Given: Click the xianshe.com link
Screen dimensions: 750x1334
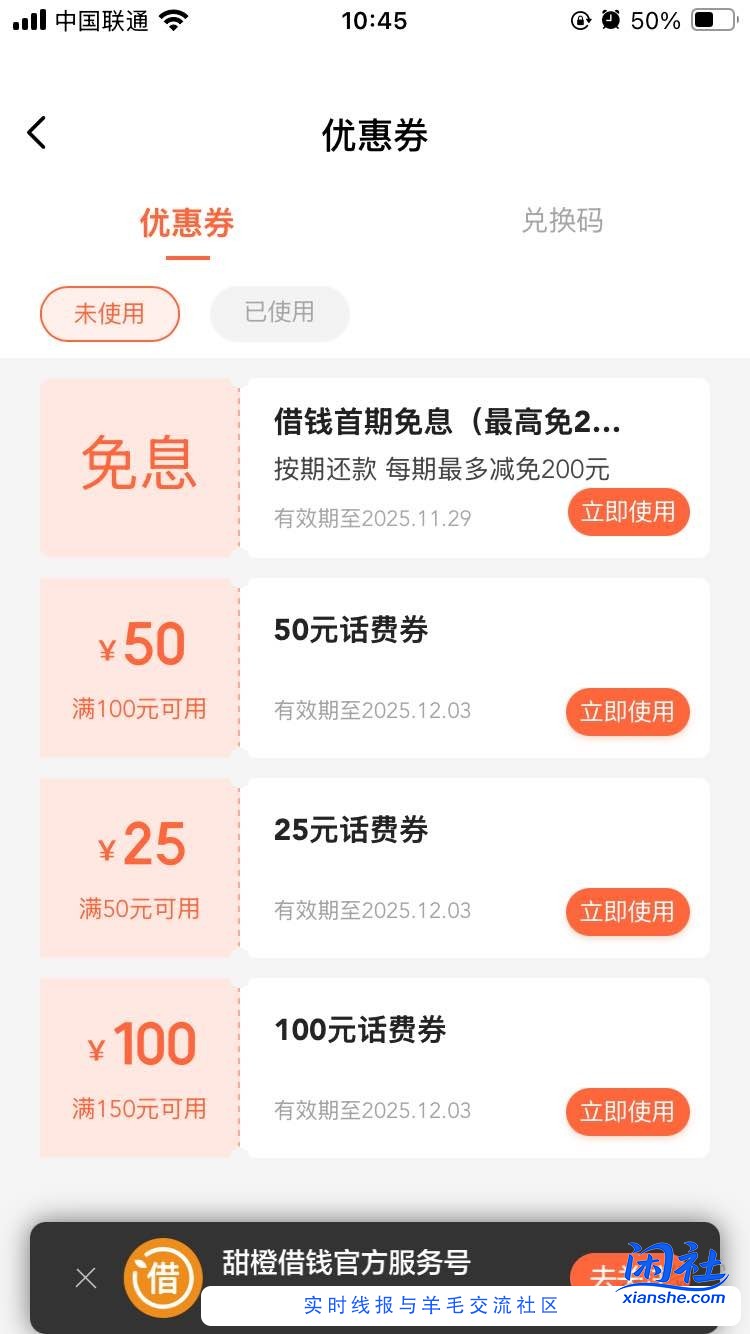Looking at the screenshot, I should 674,1296.
